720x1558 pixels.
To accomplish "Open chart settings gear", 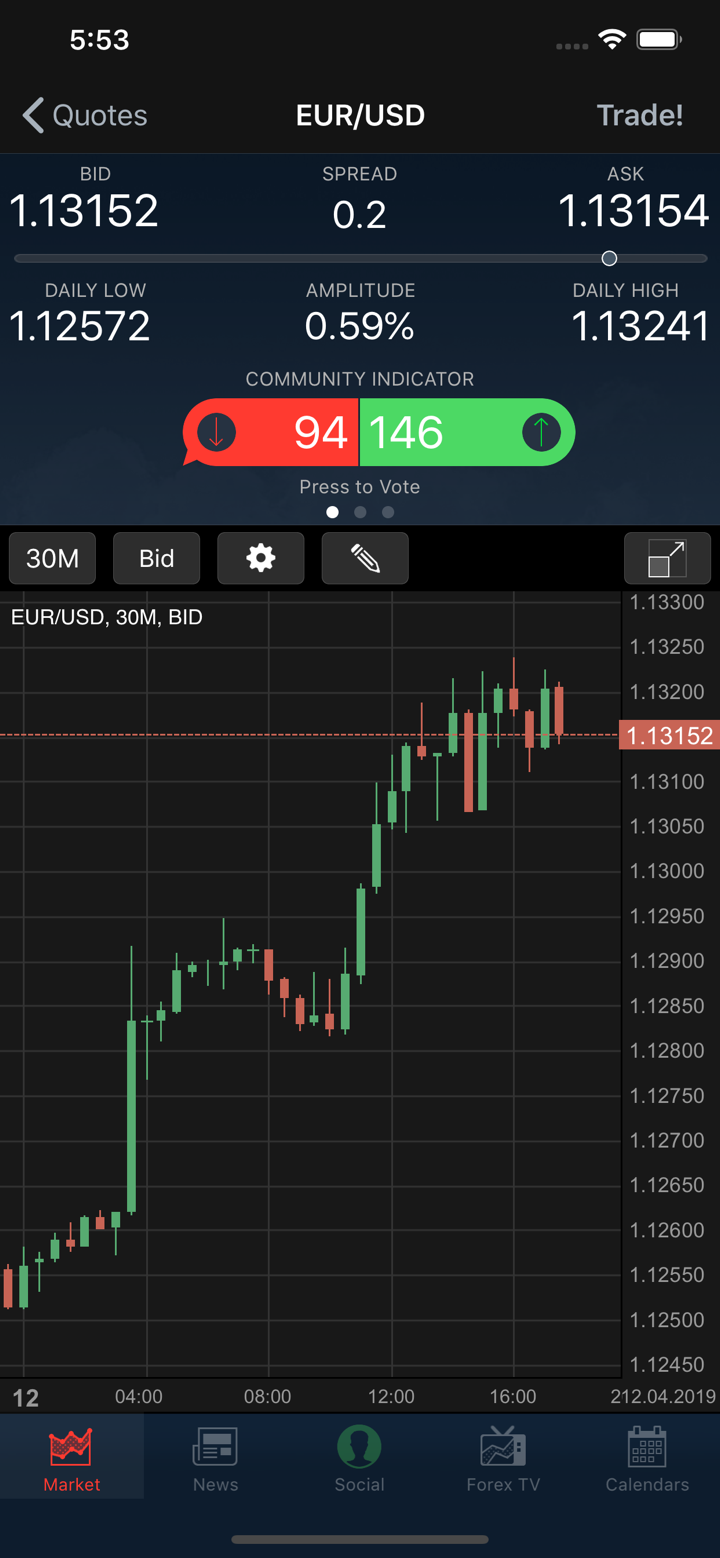I will [x=261, y=558].
